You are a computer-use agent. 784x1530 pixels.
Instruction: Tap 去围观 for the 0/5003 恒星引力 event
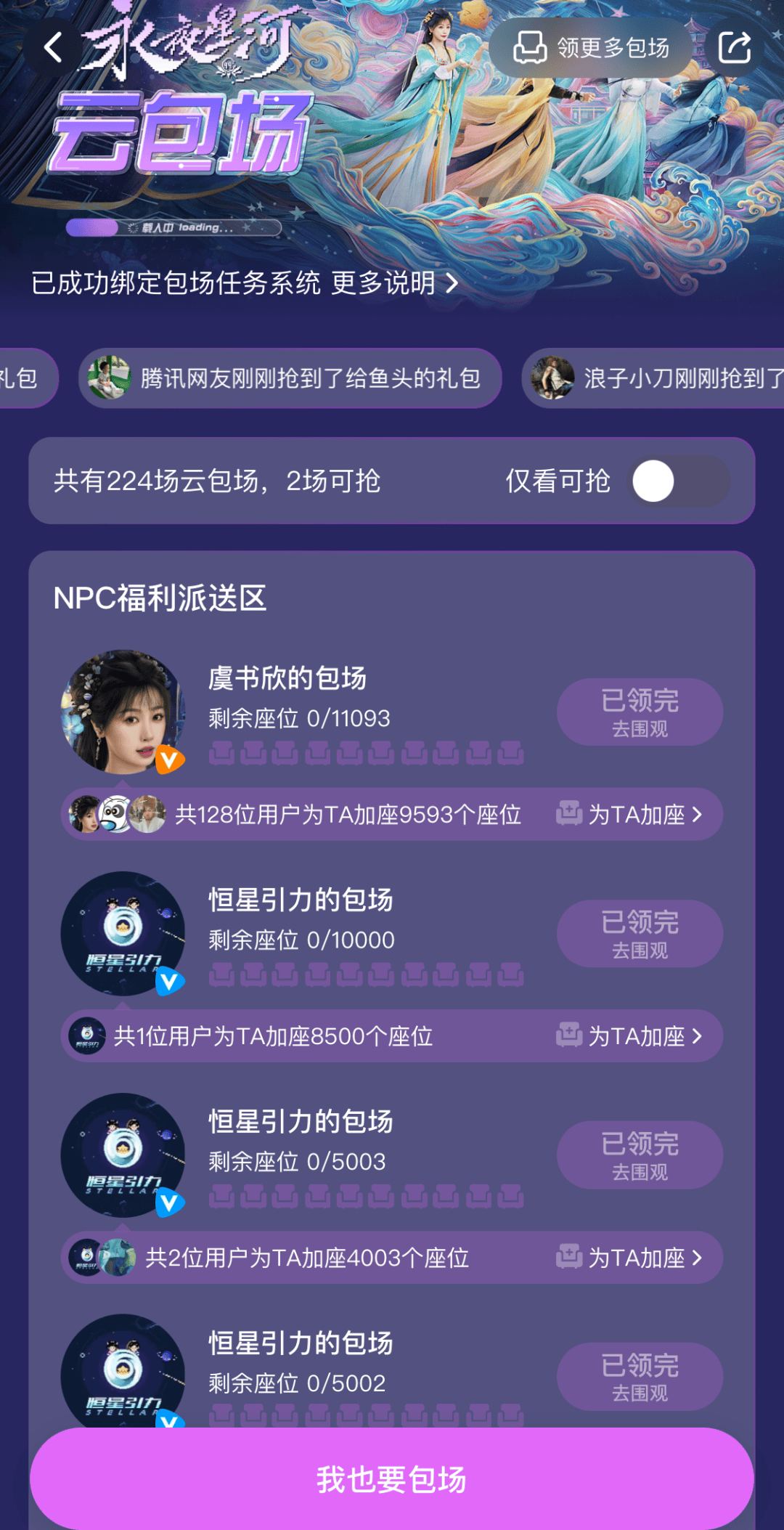point(639,1155)
